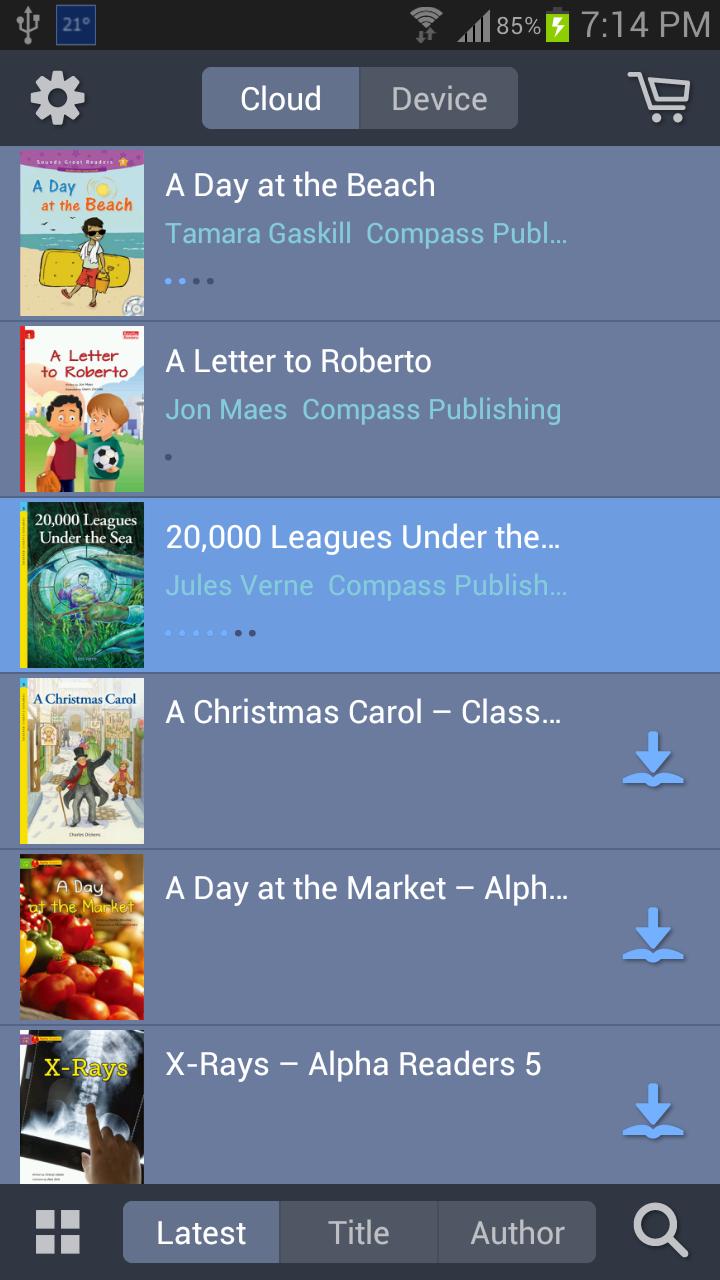Switch to Device library view
Viewport: 720px width, 1280px height.
438,97
